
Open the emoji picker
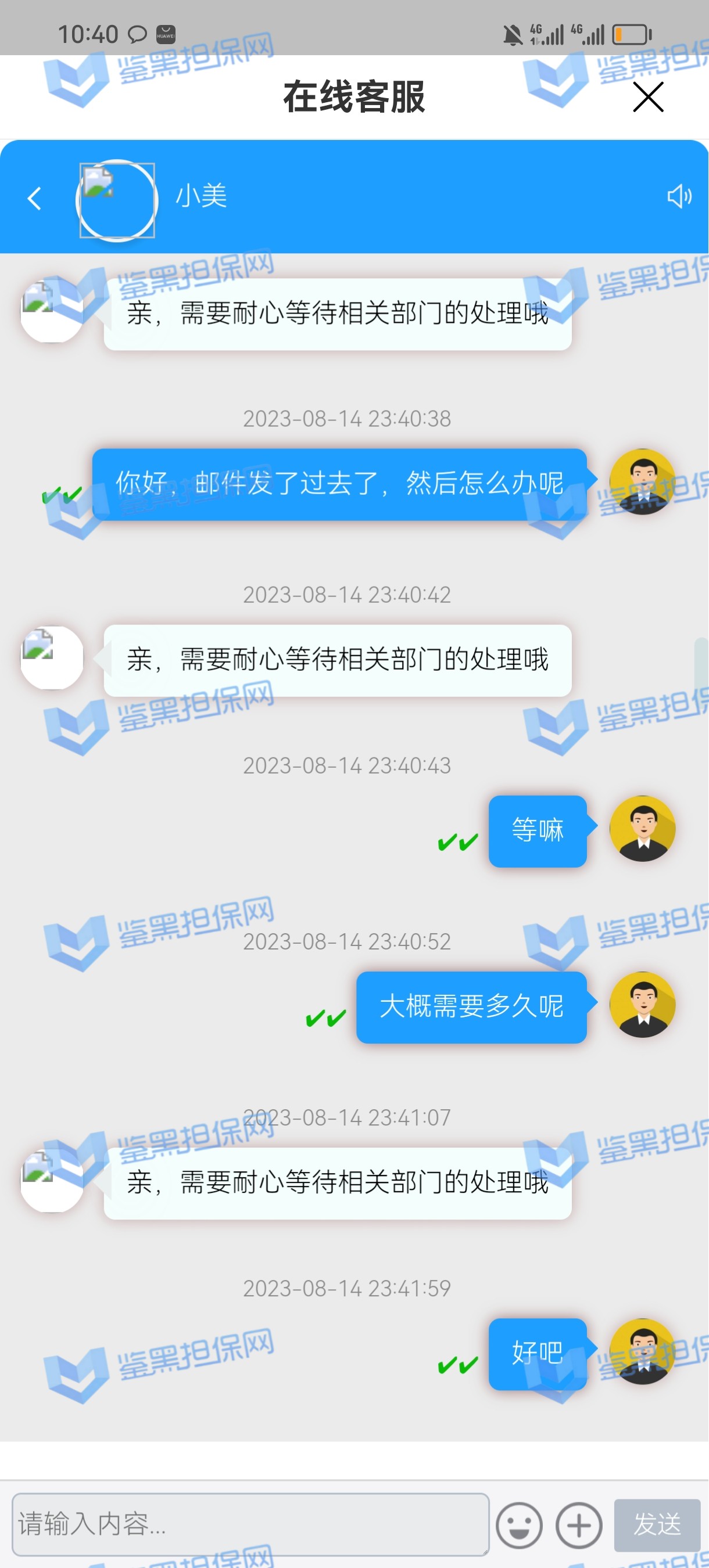[x=519, y=1526]
